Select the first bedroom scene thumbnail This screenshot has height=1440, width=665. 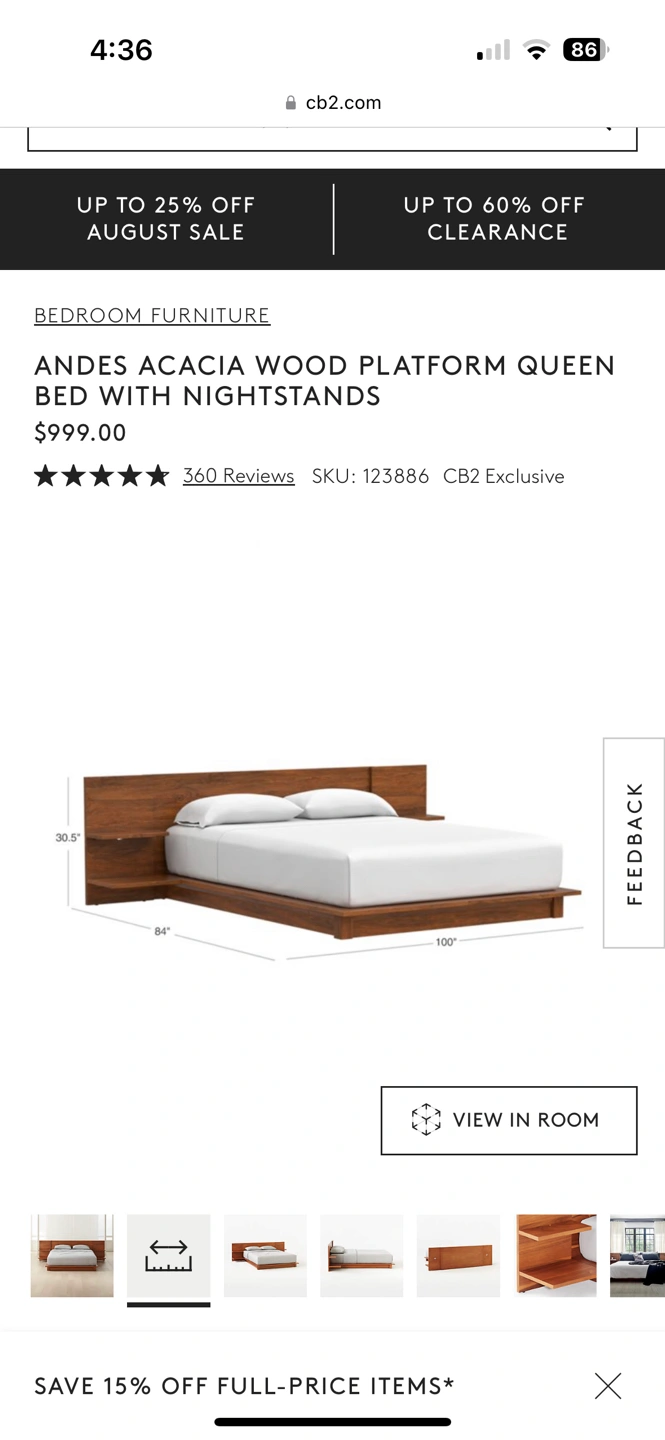(x=72, y=1256)
